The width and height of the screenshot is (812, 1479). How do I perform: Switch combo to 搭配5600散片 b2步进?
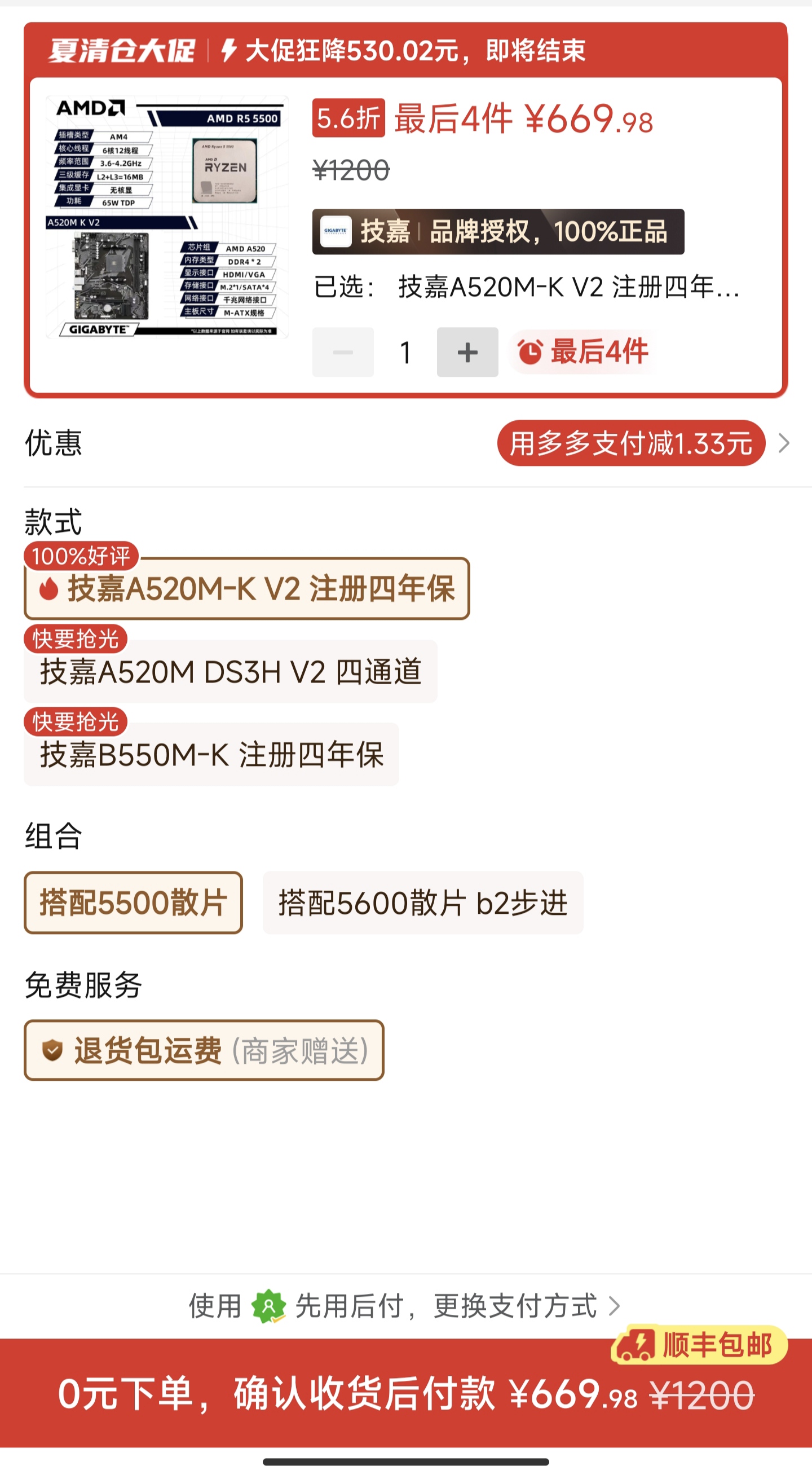coord(423,903)
